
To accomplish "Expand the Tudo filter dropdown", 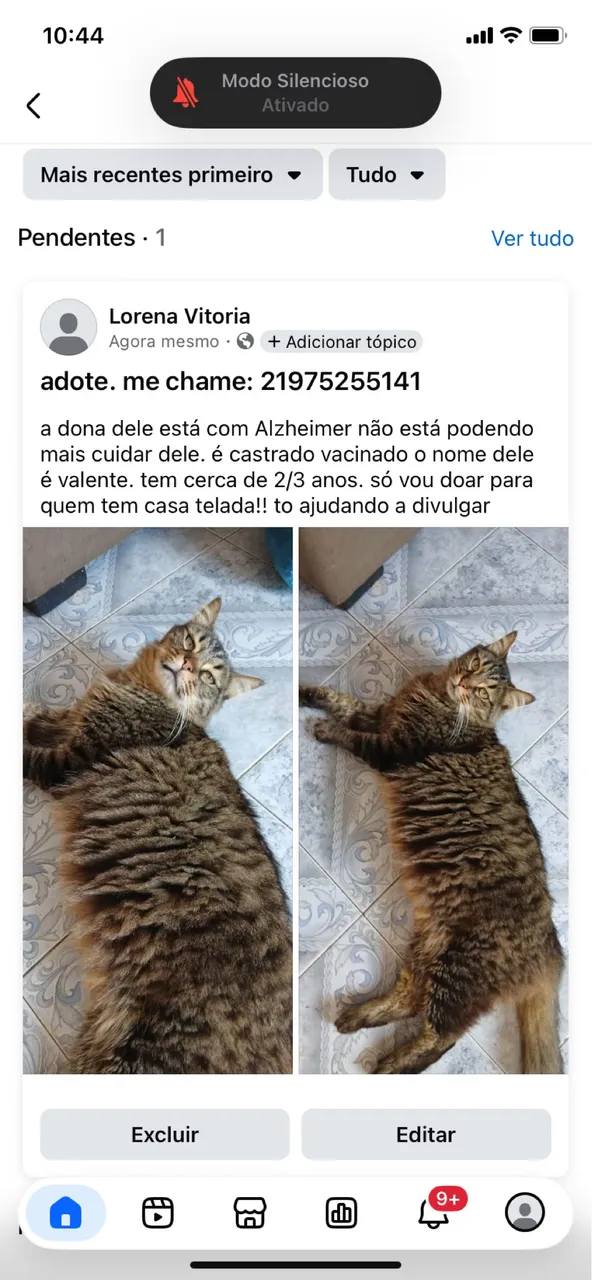I will pyautogui.click(x=386, y=175).
